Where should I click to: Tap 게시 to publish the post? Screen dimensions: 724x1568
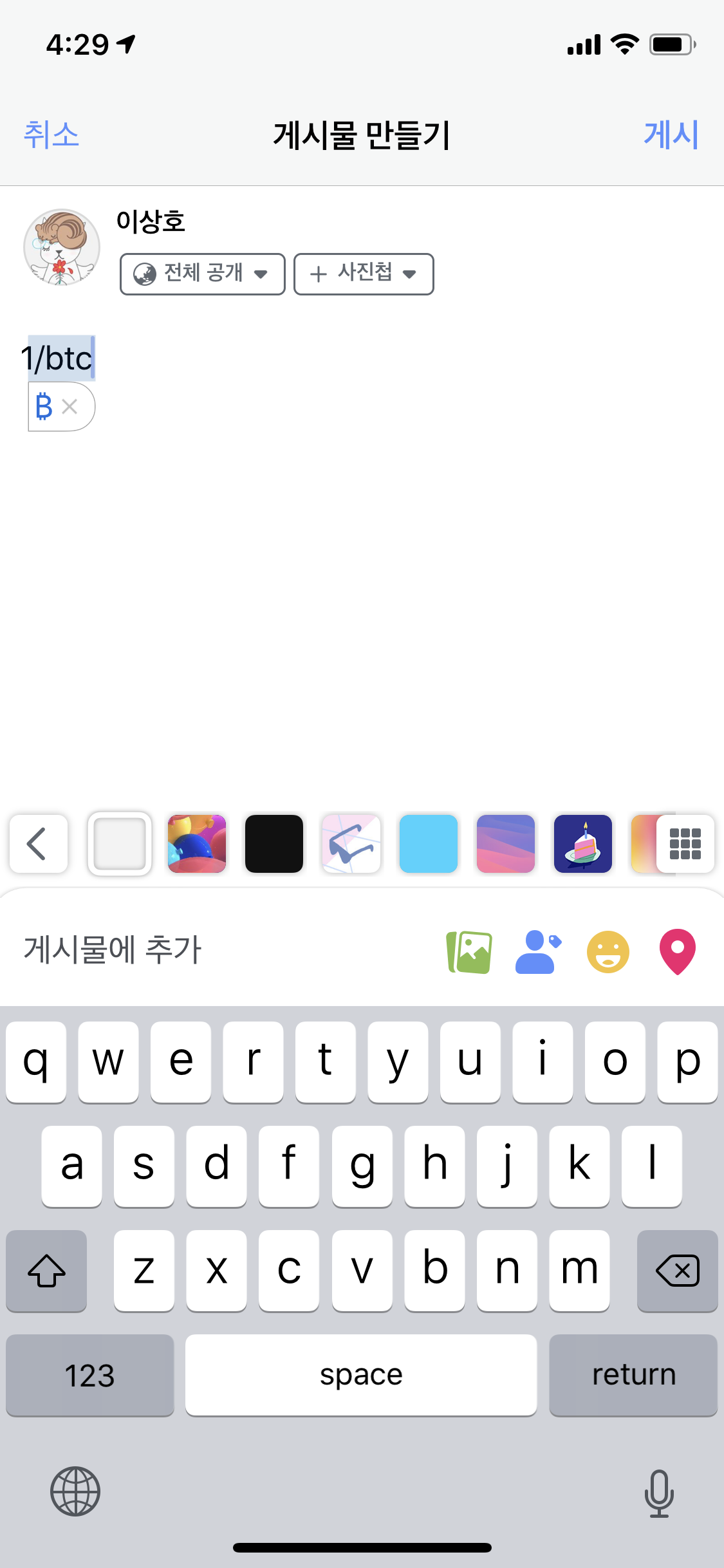671,135
